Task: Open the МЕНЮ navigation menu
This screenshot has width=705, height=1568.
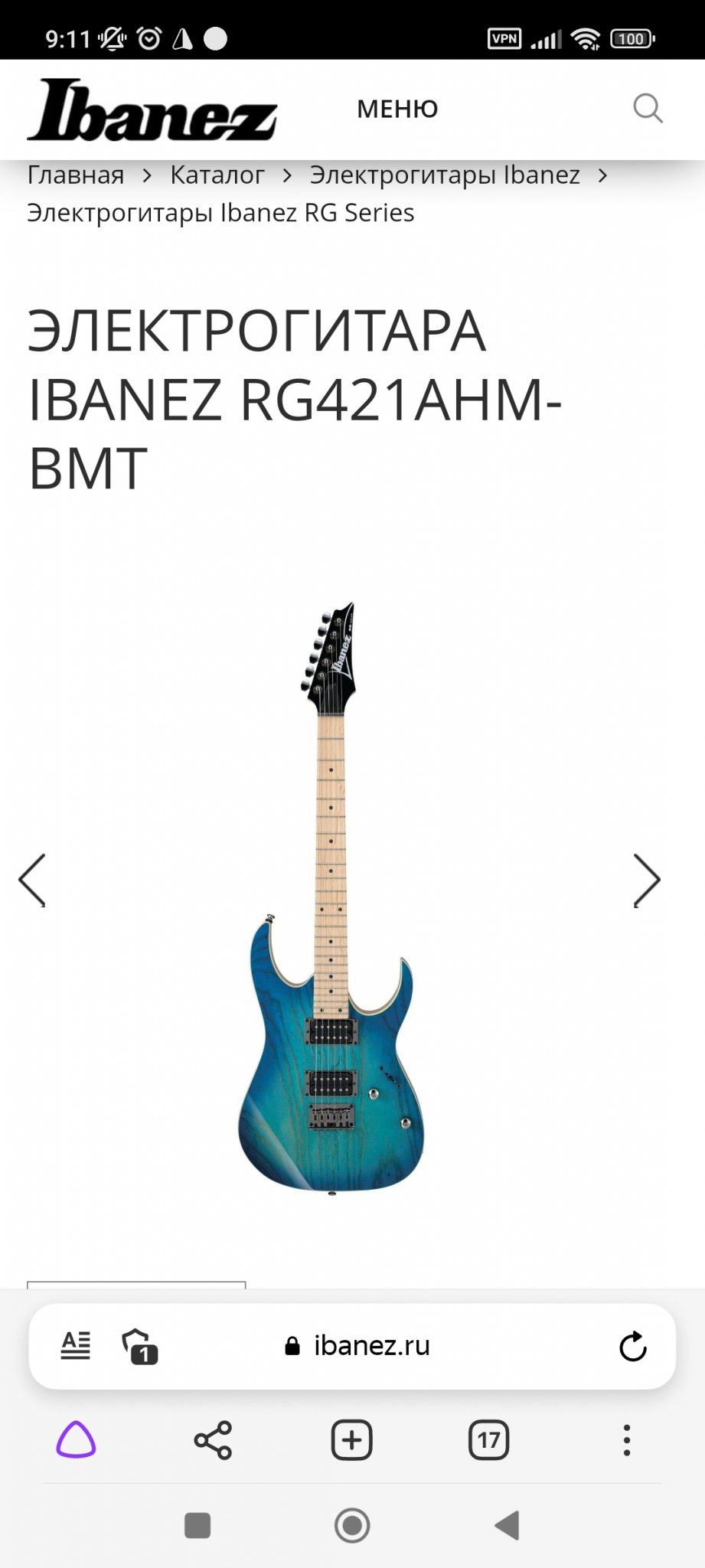Action: 397,109
